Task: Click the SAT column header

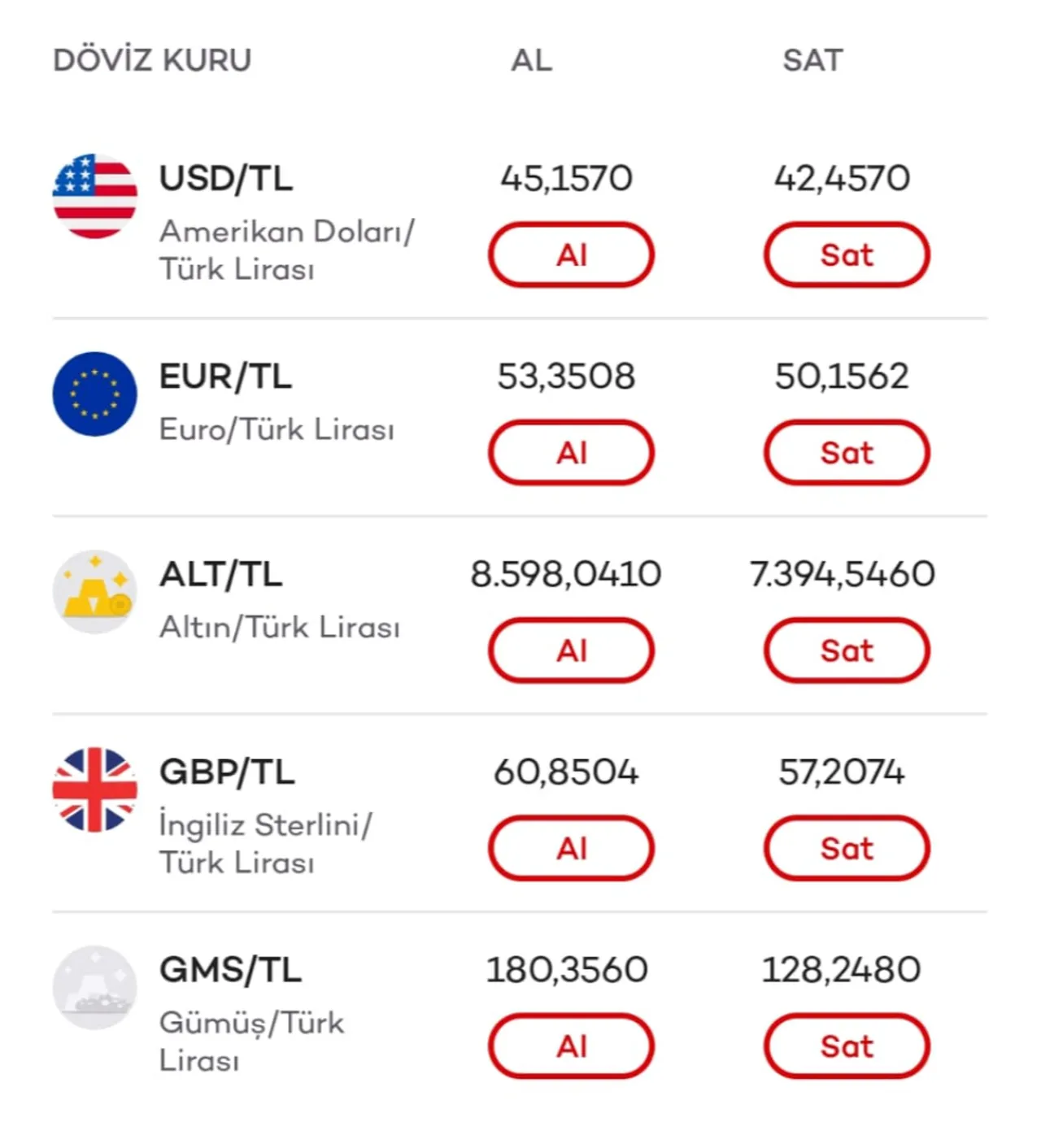Action: [811, 59]
